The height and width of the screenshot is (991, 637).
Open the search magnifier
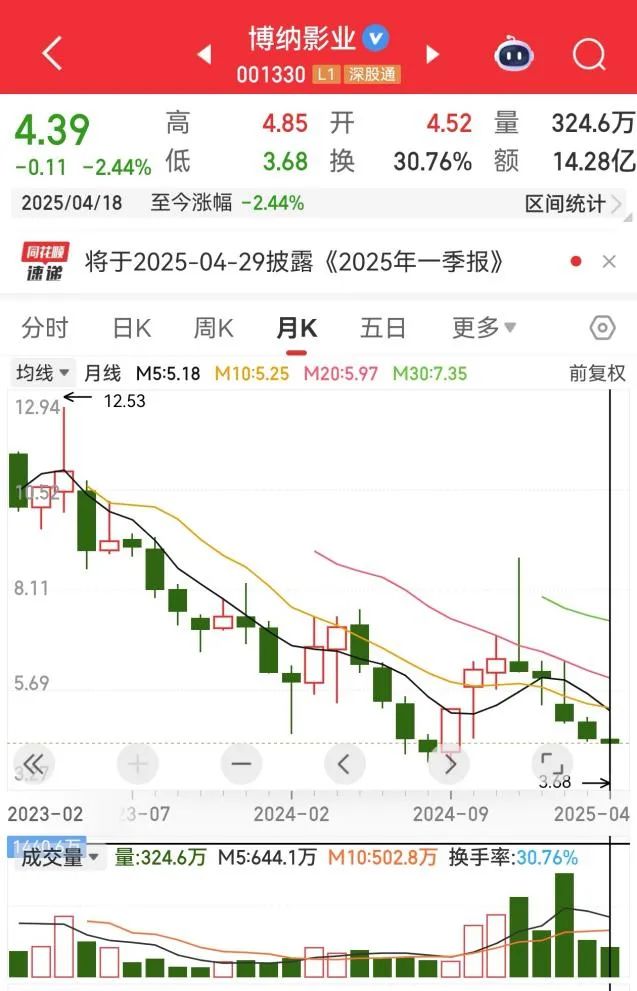click(x=590, y=53)
